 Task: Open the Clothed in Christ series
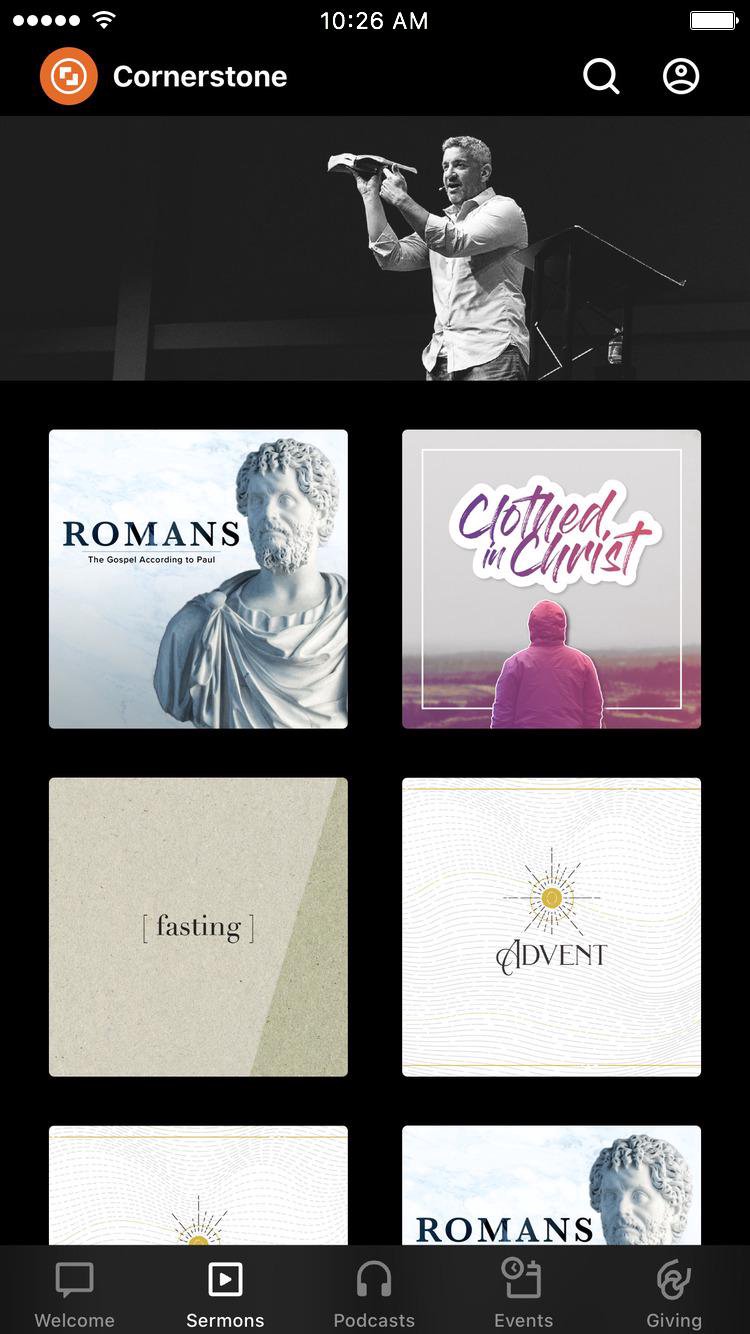(x=551, y=579)
